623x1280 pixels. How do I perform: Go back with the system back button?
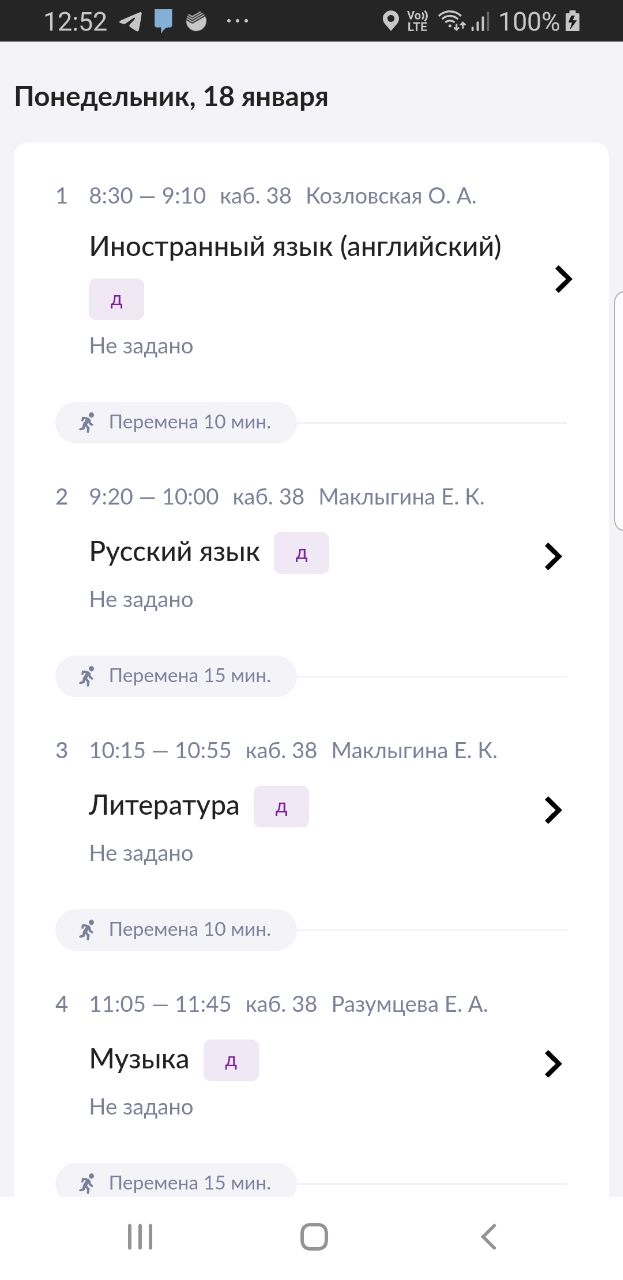click(x=488, y=1237)
